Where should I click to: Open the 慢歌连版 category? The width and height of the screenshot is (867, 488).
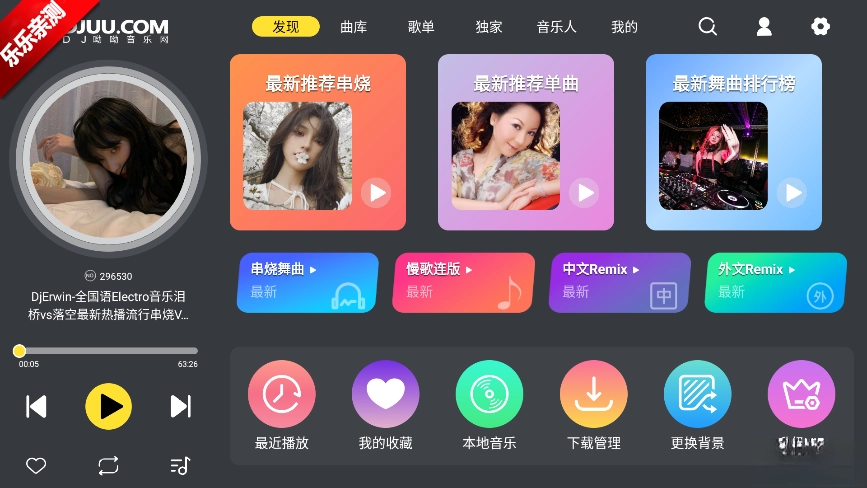tap(463, 283)
